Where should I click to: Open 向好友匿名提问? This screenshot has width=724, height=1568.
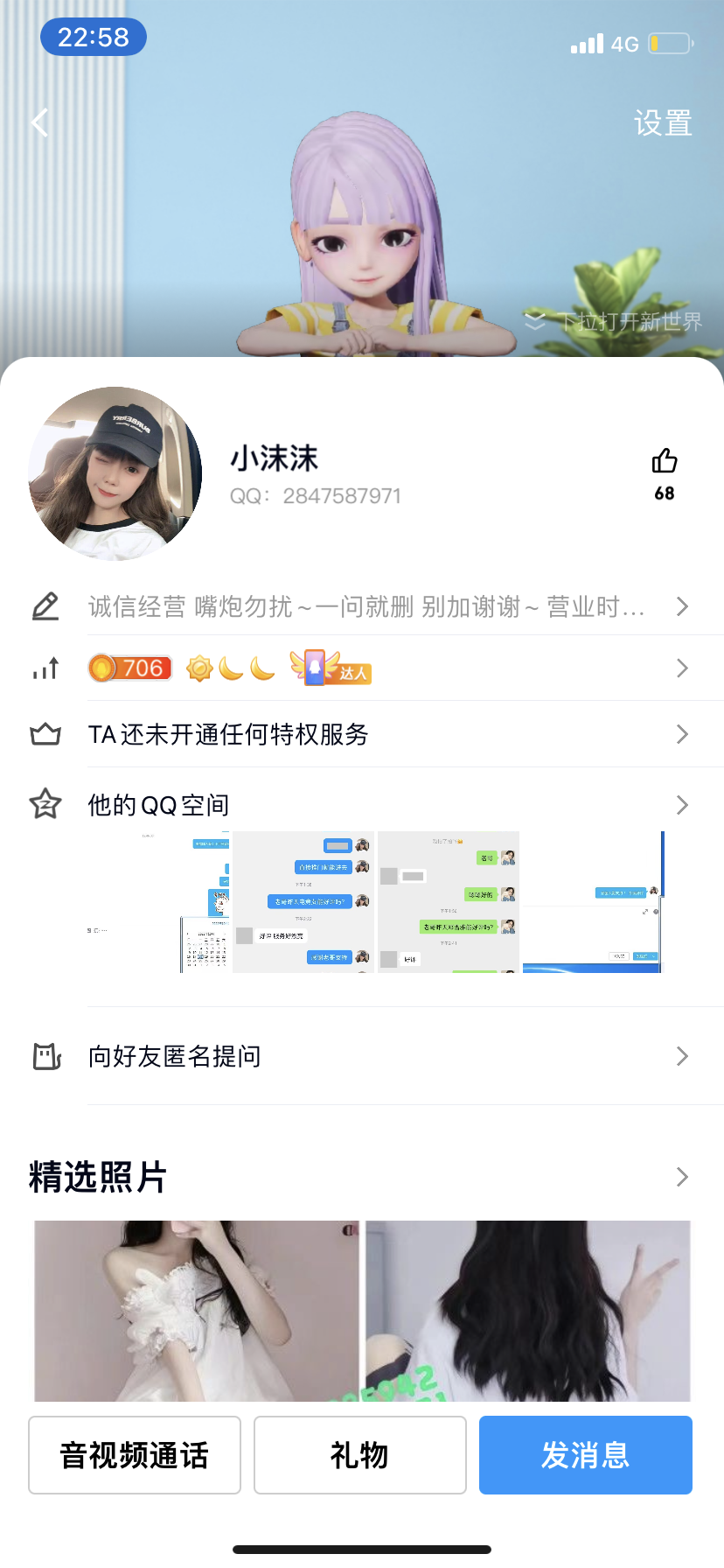[x=367, y=1056]
